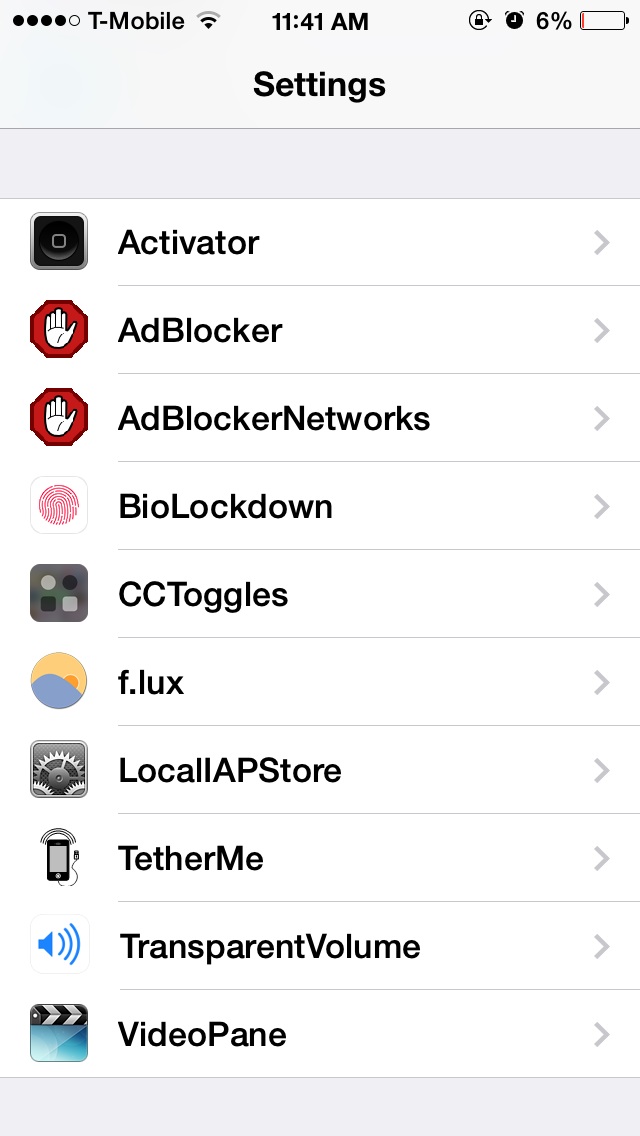Open the AdBlocker row

320,330
